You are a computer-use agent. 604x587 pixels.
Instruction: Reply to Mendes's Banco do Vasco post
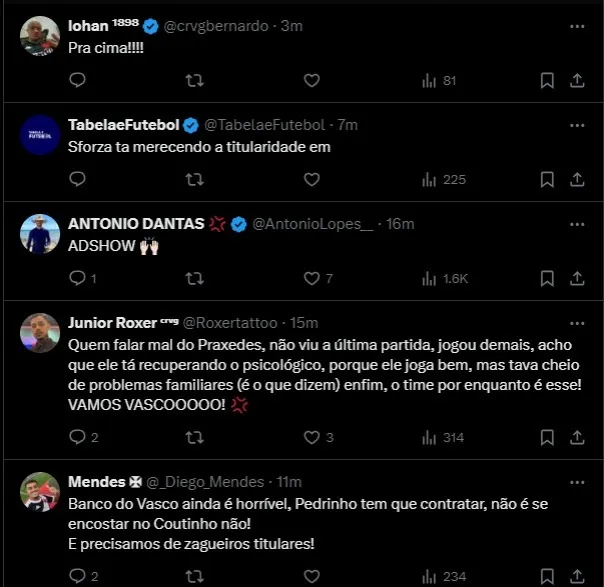coord(79,576)
